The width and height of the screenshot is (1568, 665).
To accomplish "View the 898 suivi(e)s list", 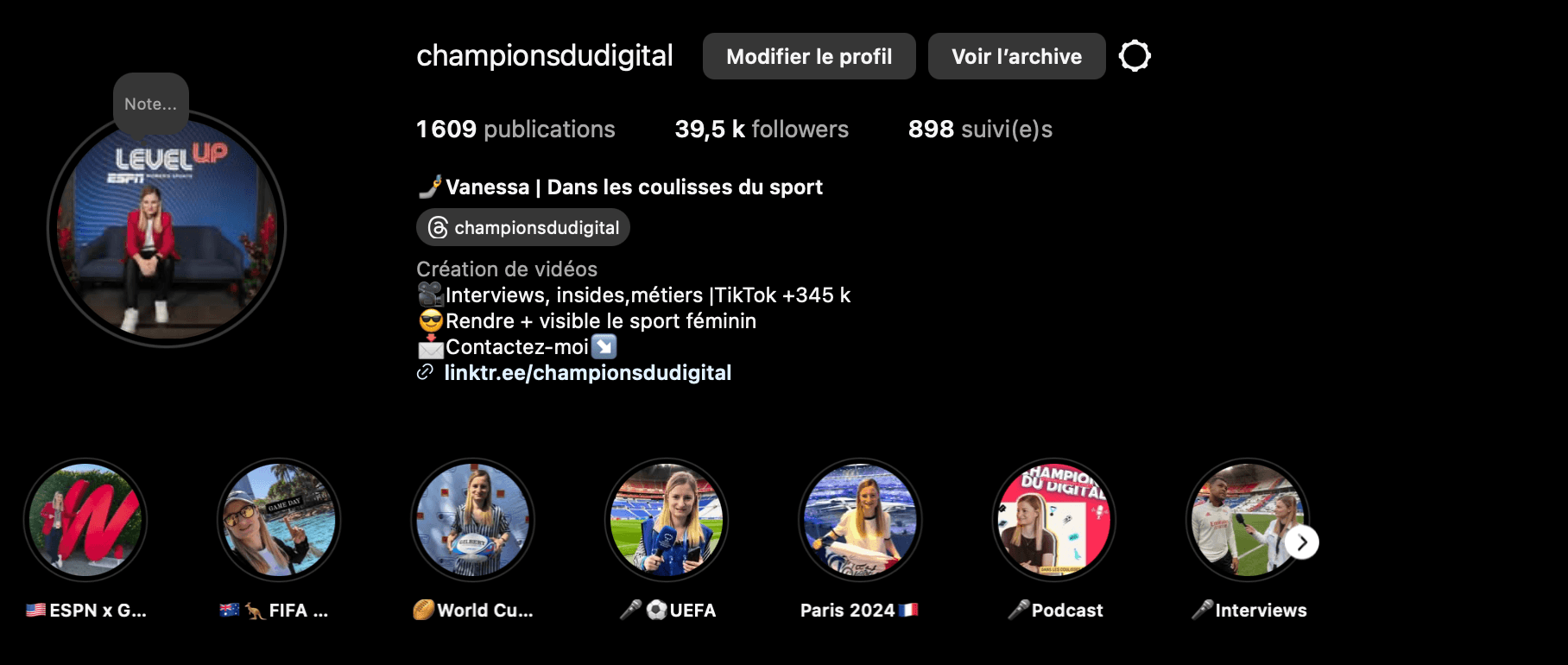I will tap(980, 130).
